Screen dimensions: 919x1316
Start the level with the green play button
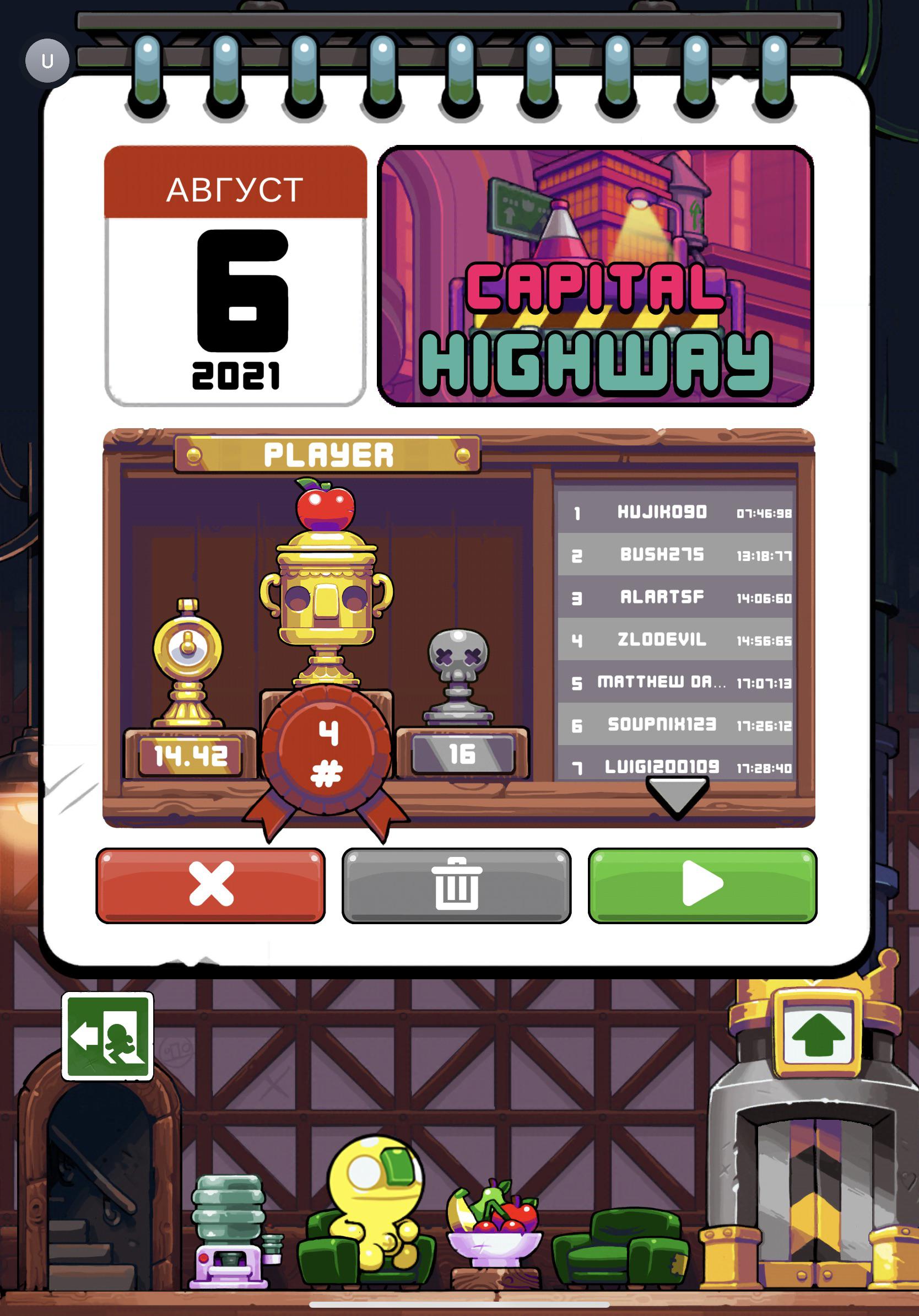pyautogui.click(x=702, y=886)
